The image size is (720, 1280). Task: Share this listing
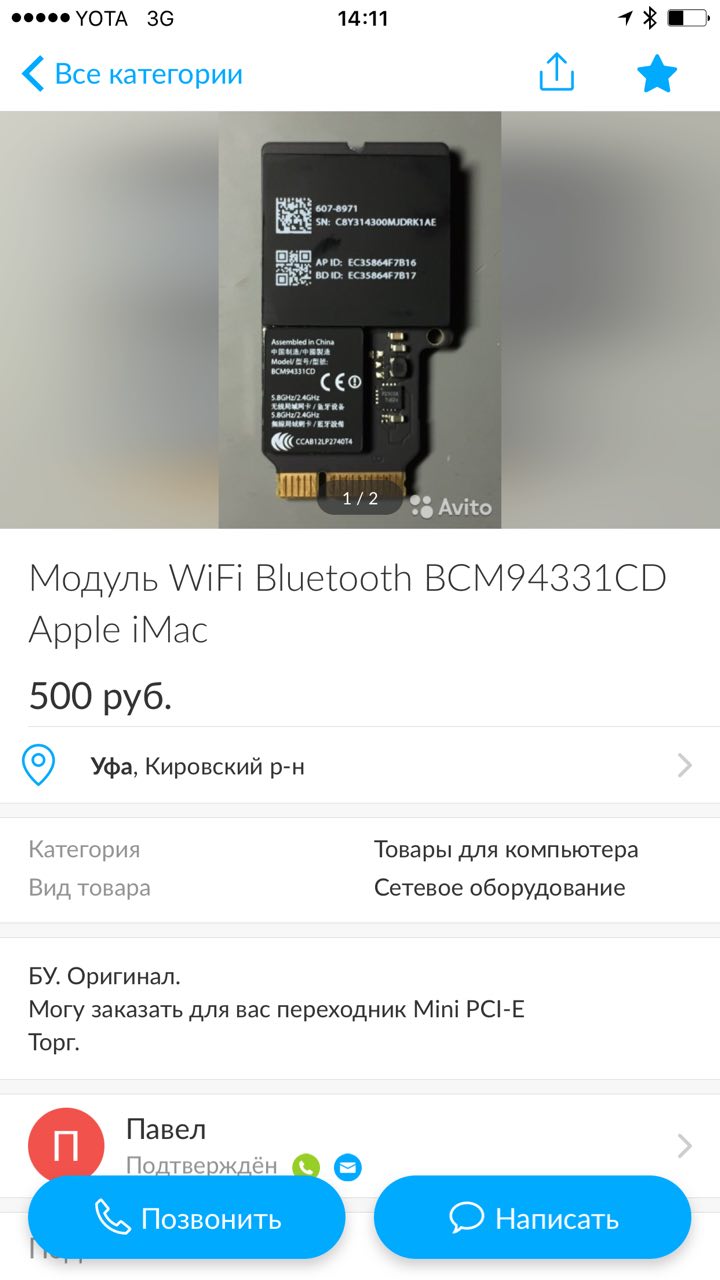(556, 73)
